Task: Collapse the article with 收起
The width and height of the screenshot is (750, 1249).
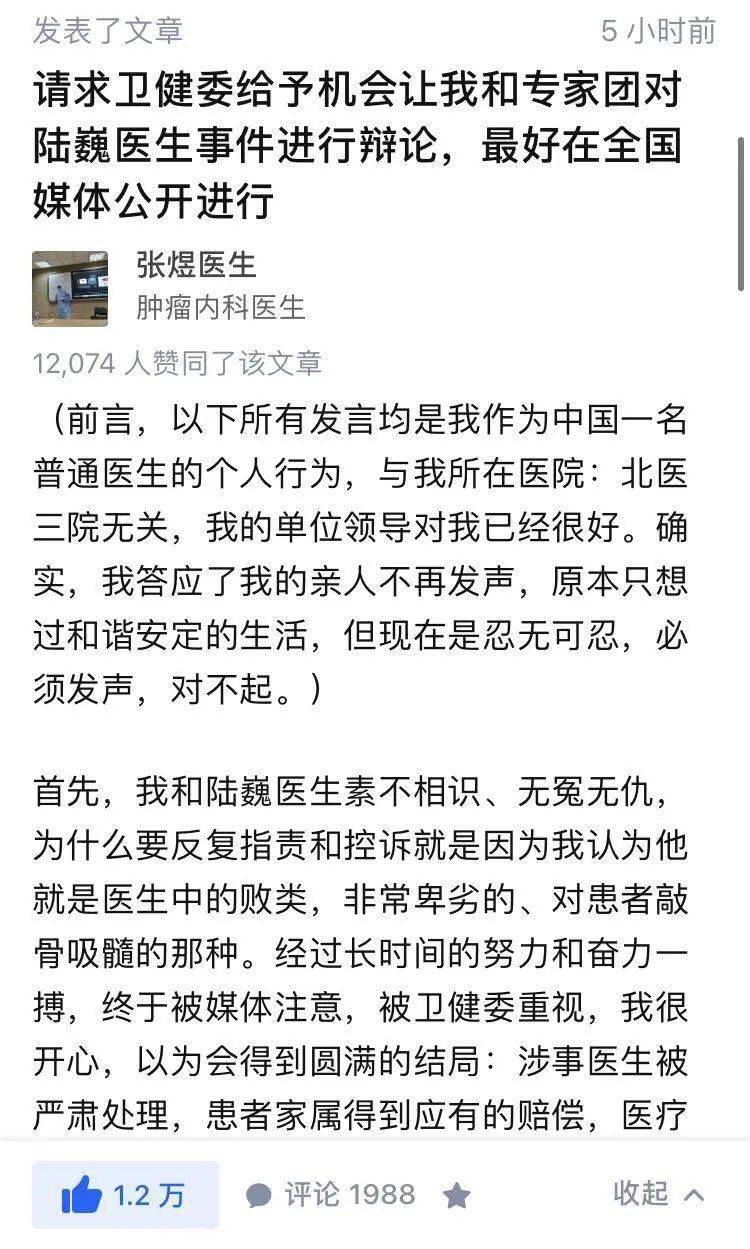Action: 657,1193
